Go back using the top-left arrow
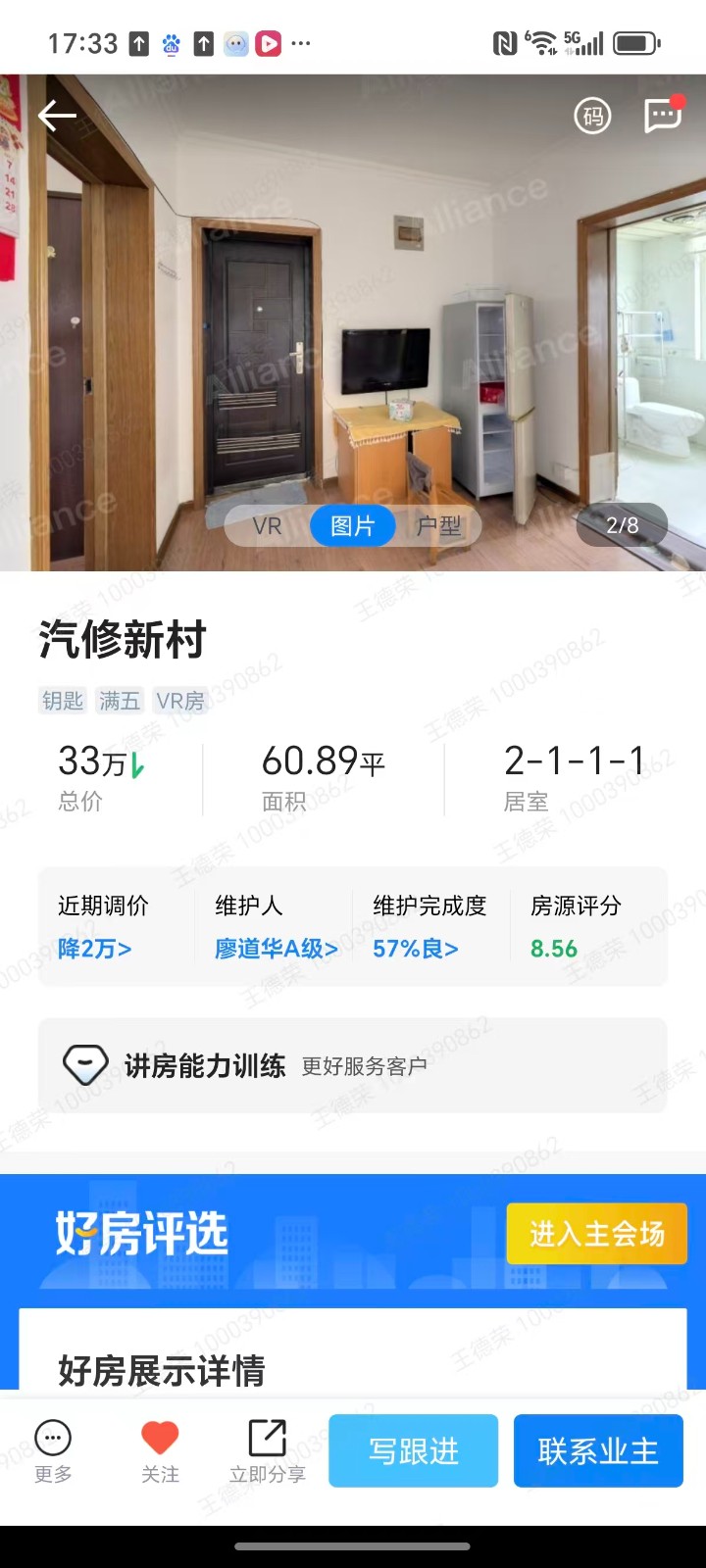The height and width of the screenshot is (1568, 706). 57,117
